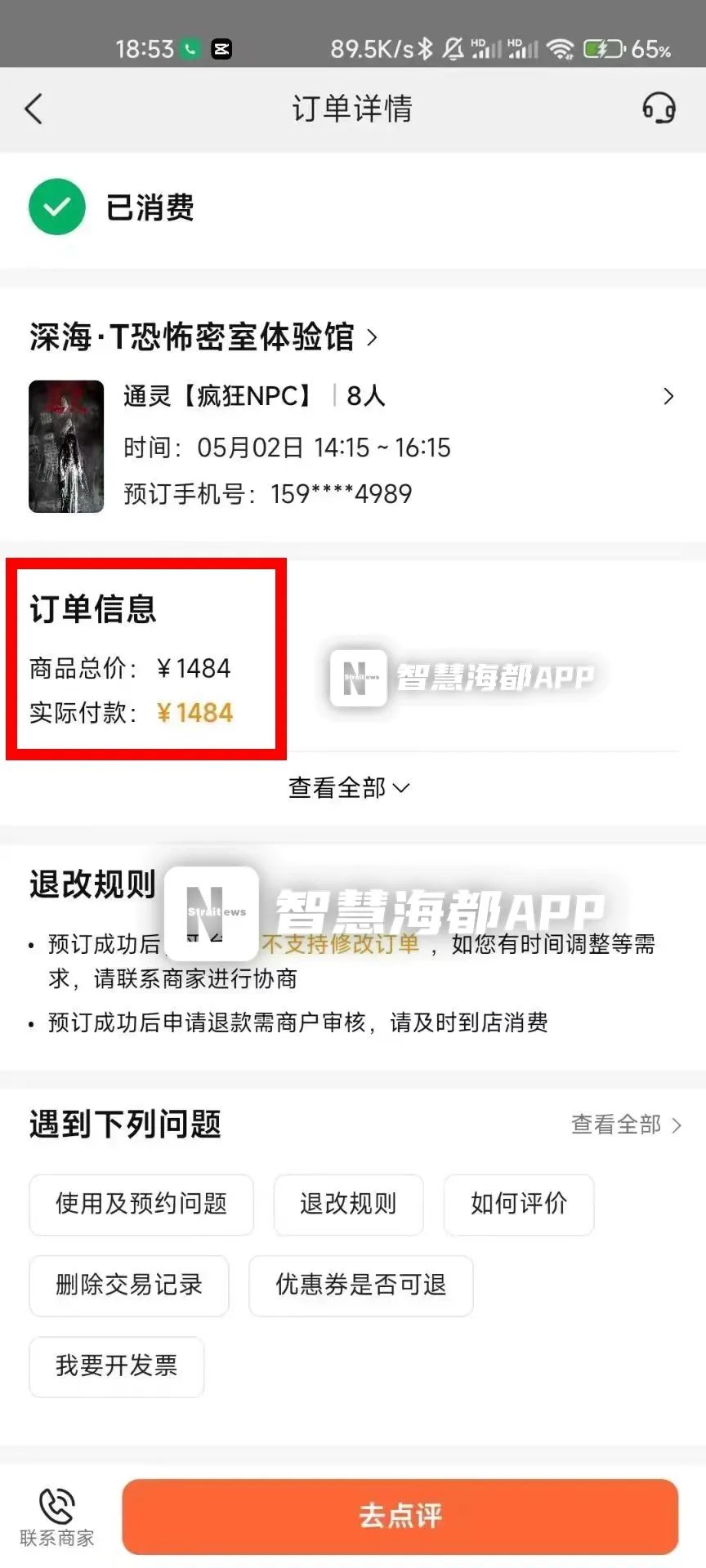Choose the 我要开发票 chip

point(116,1365)
